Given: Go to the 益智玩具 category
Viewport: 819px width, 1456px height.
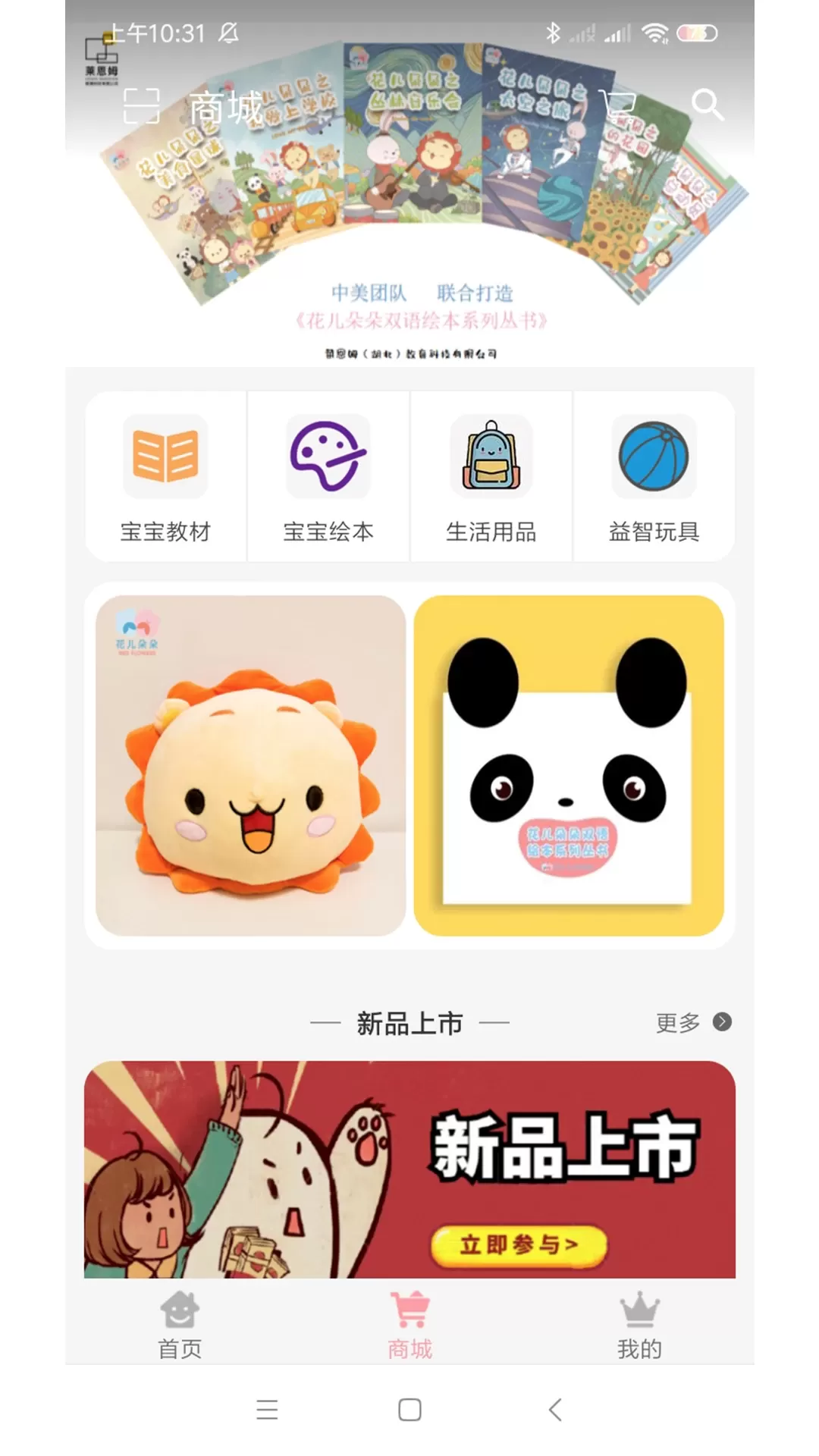Looking at the screenshot, I should pos(654,477).
